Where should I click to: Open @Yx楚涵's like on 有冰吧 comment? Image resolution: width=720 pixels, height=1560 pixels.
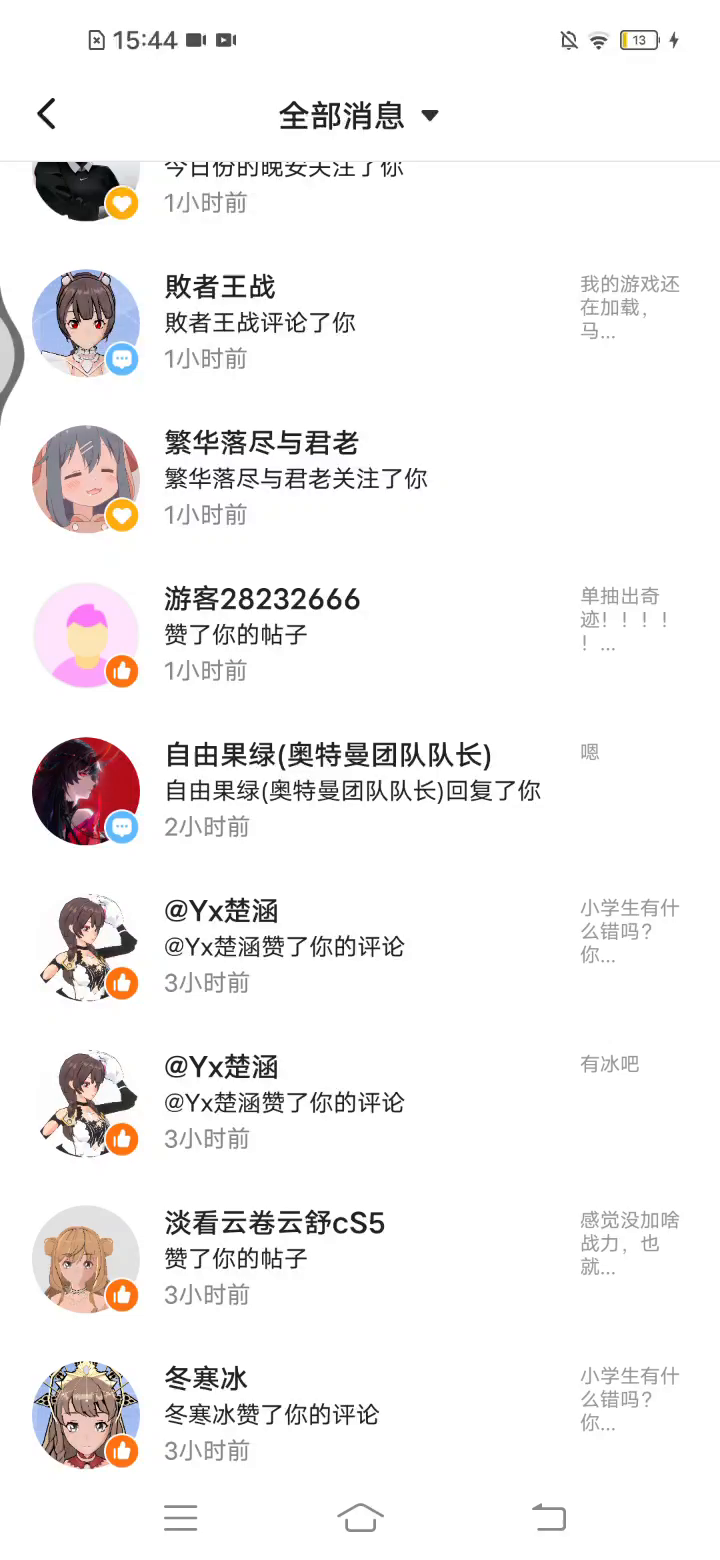[350, 1102]
